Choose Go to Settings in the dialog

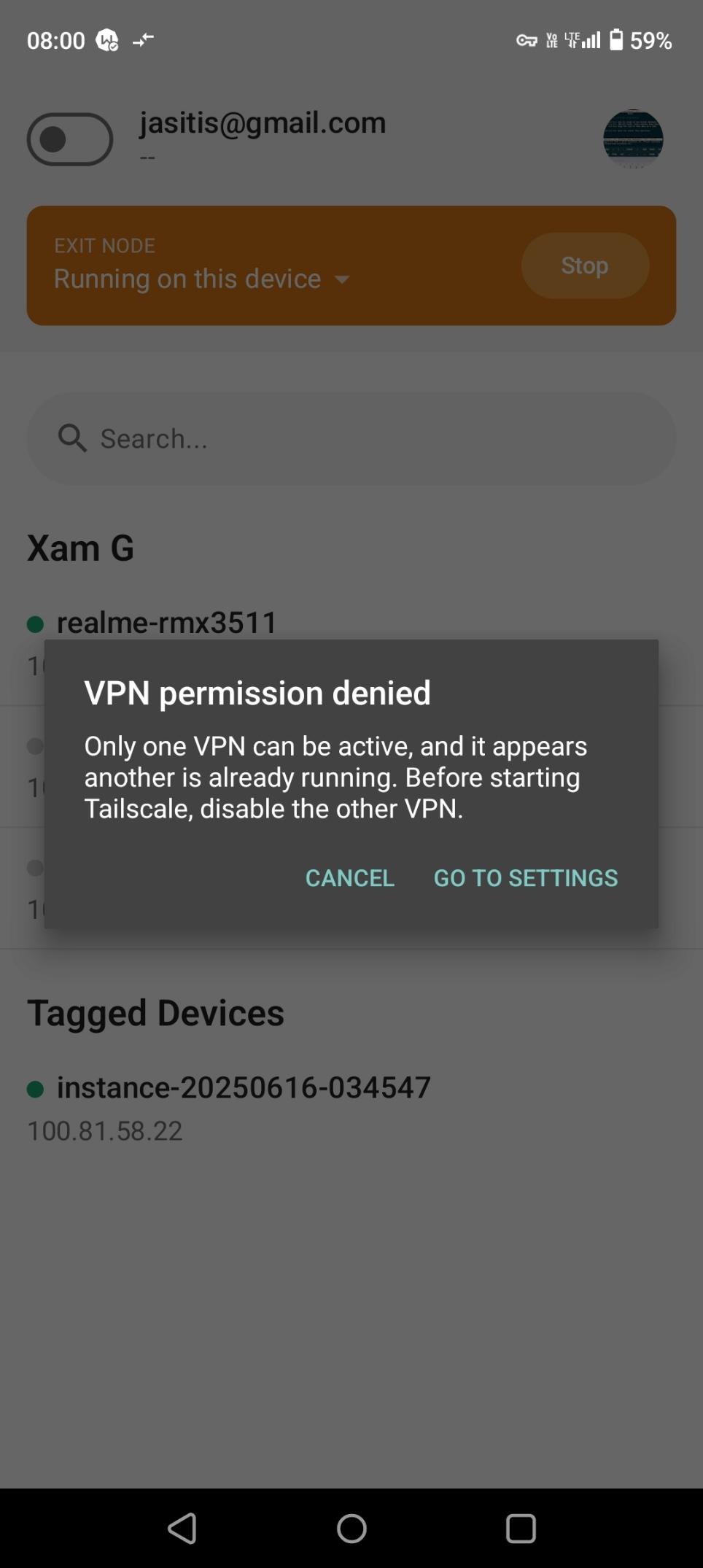click(x=526, y=877)
